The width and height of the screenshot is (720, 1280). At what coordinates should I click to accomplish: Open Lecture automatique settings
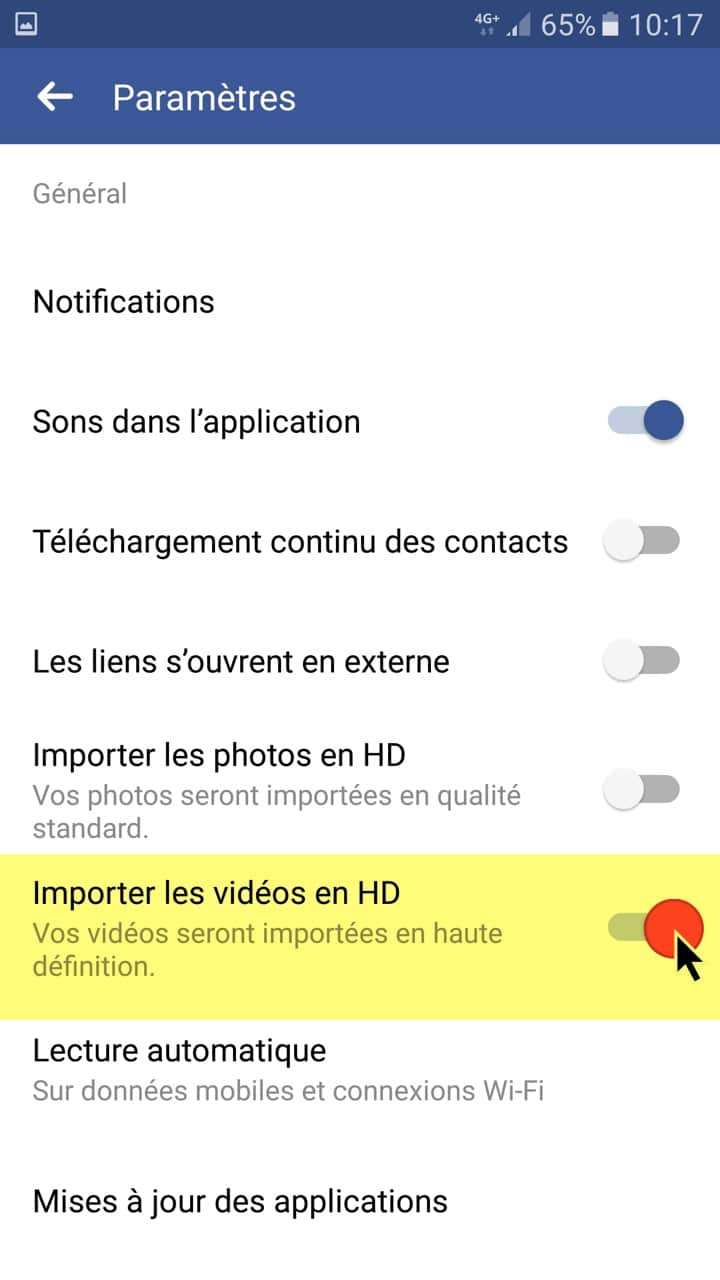tap(360, 1070)
